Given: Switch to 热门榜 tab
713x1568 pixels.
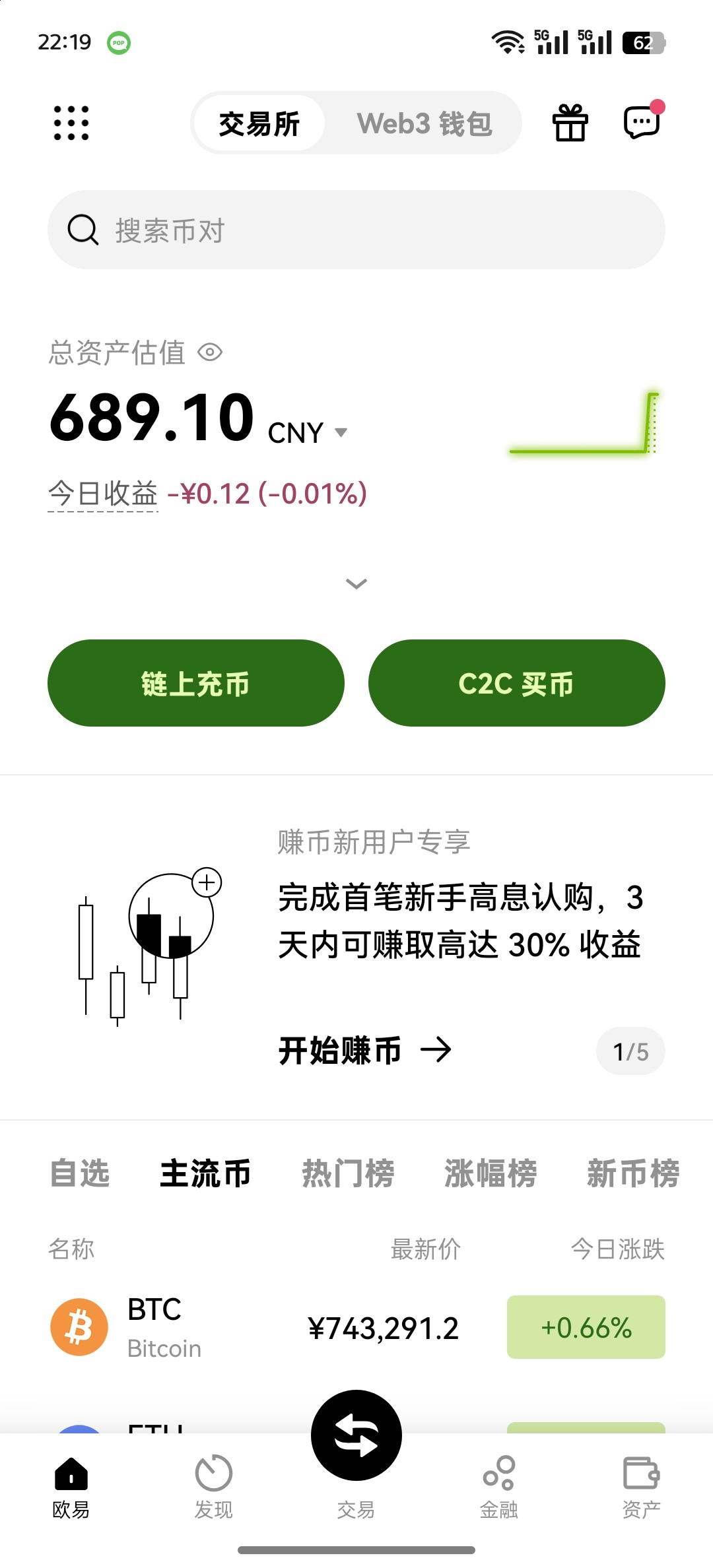Looking at the screenshot, I should 348,1173.
